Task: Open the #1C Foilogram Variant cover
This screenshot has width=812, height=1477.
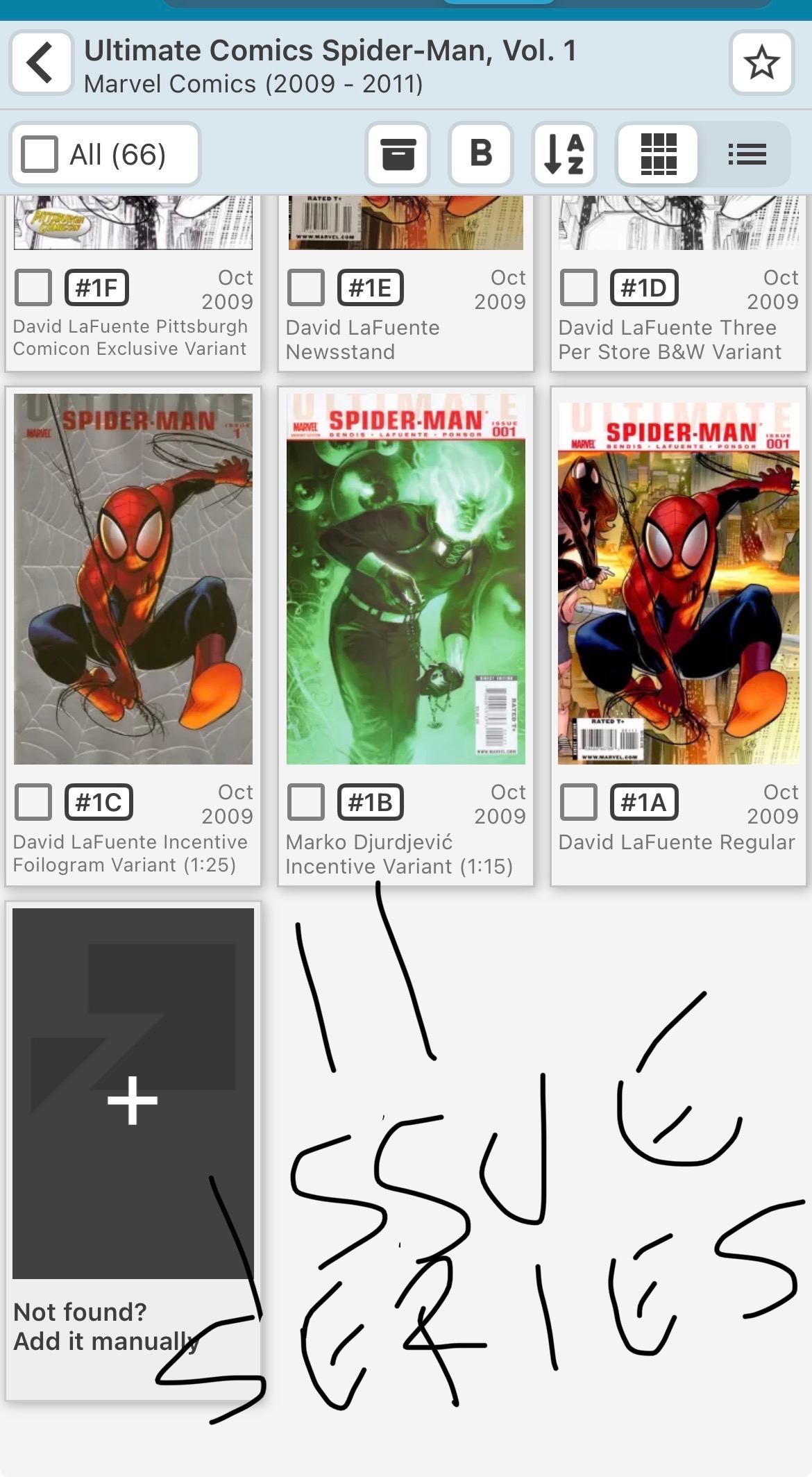Action: (x=133, y=579)
